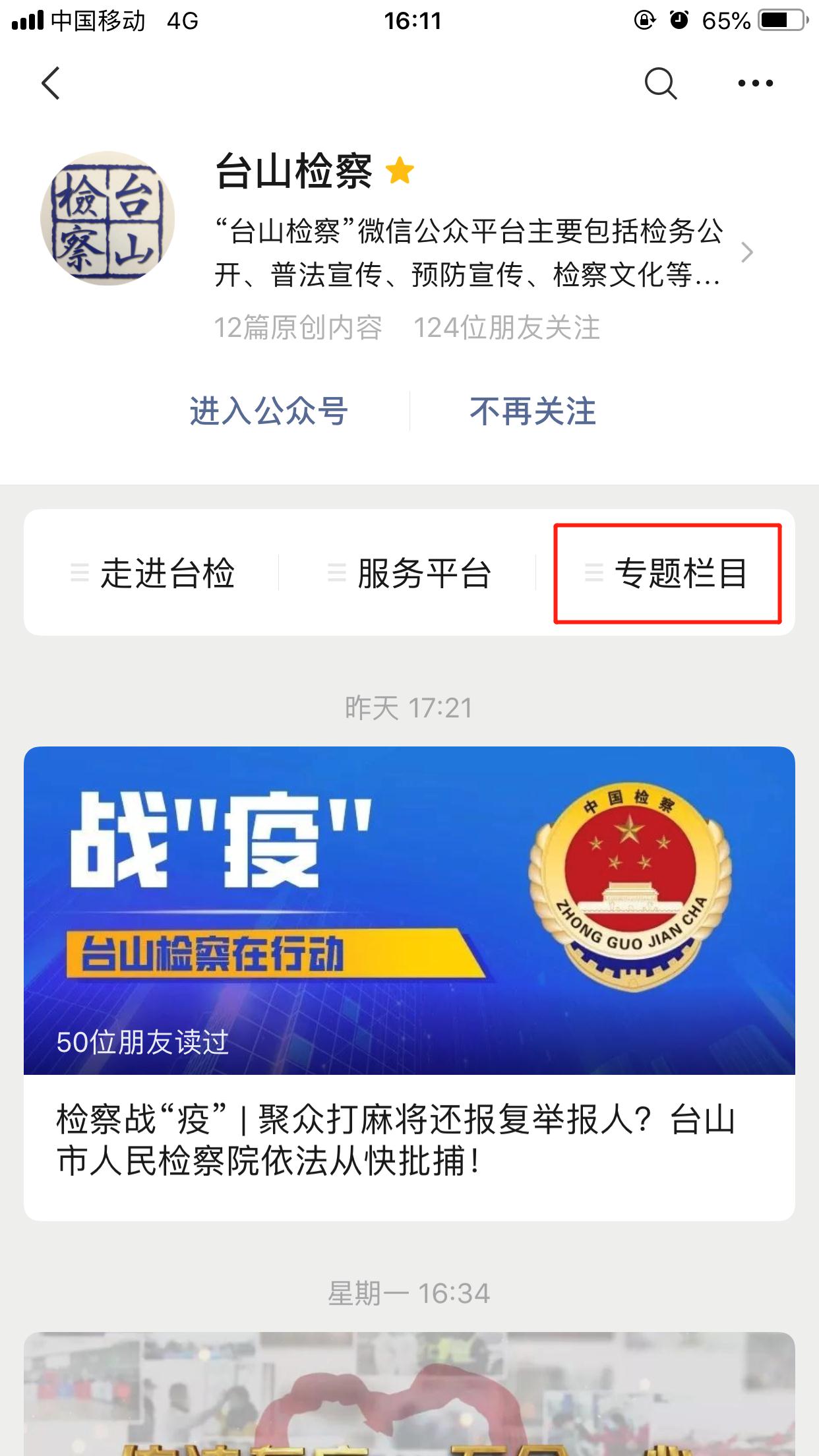Unfollow via 不再关注 button
The height and width of the screenshot is (1456, 819).
[533, 411]
